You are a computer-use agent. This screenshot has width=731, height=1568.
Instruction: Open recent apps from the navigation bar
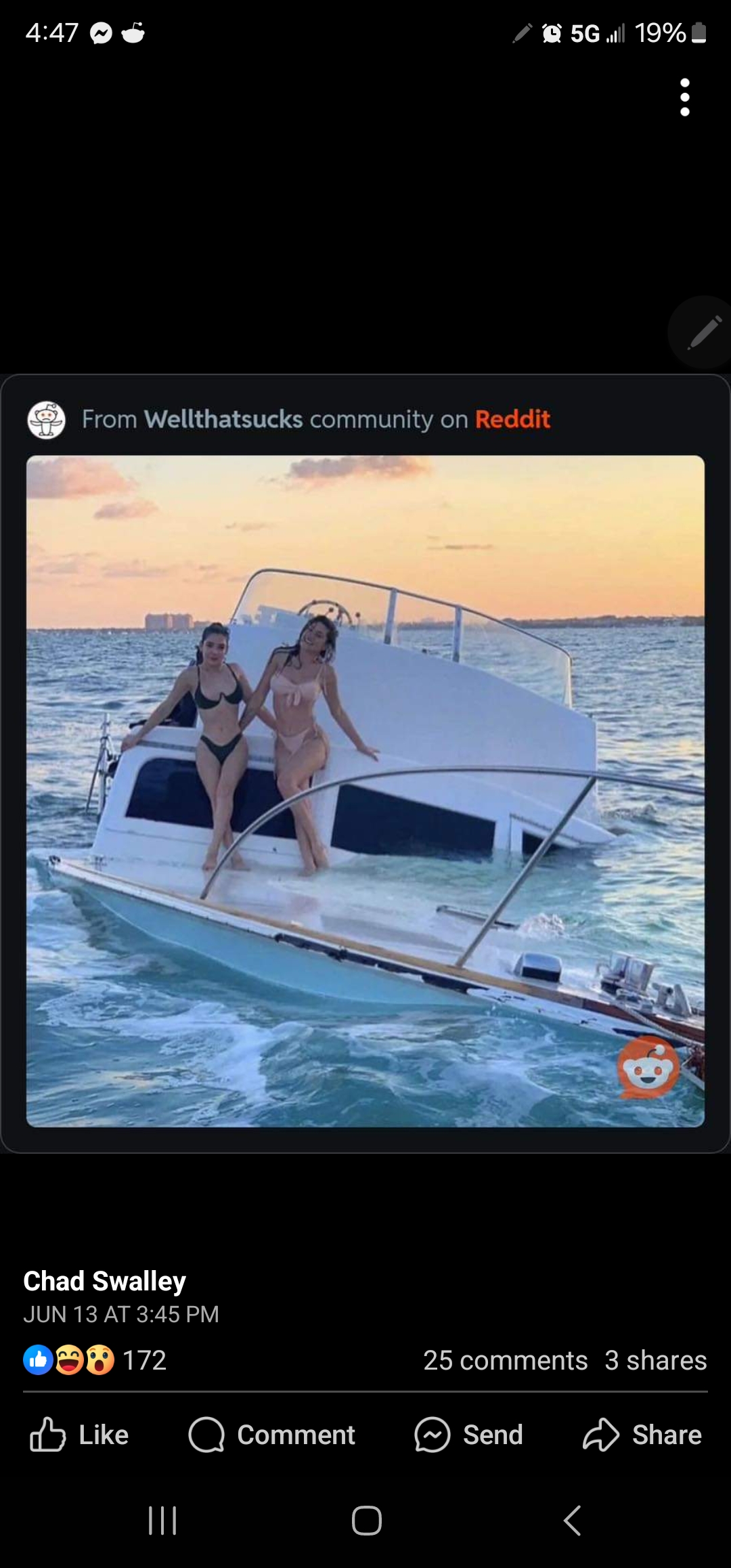coord(162,1521)
